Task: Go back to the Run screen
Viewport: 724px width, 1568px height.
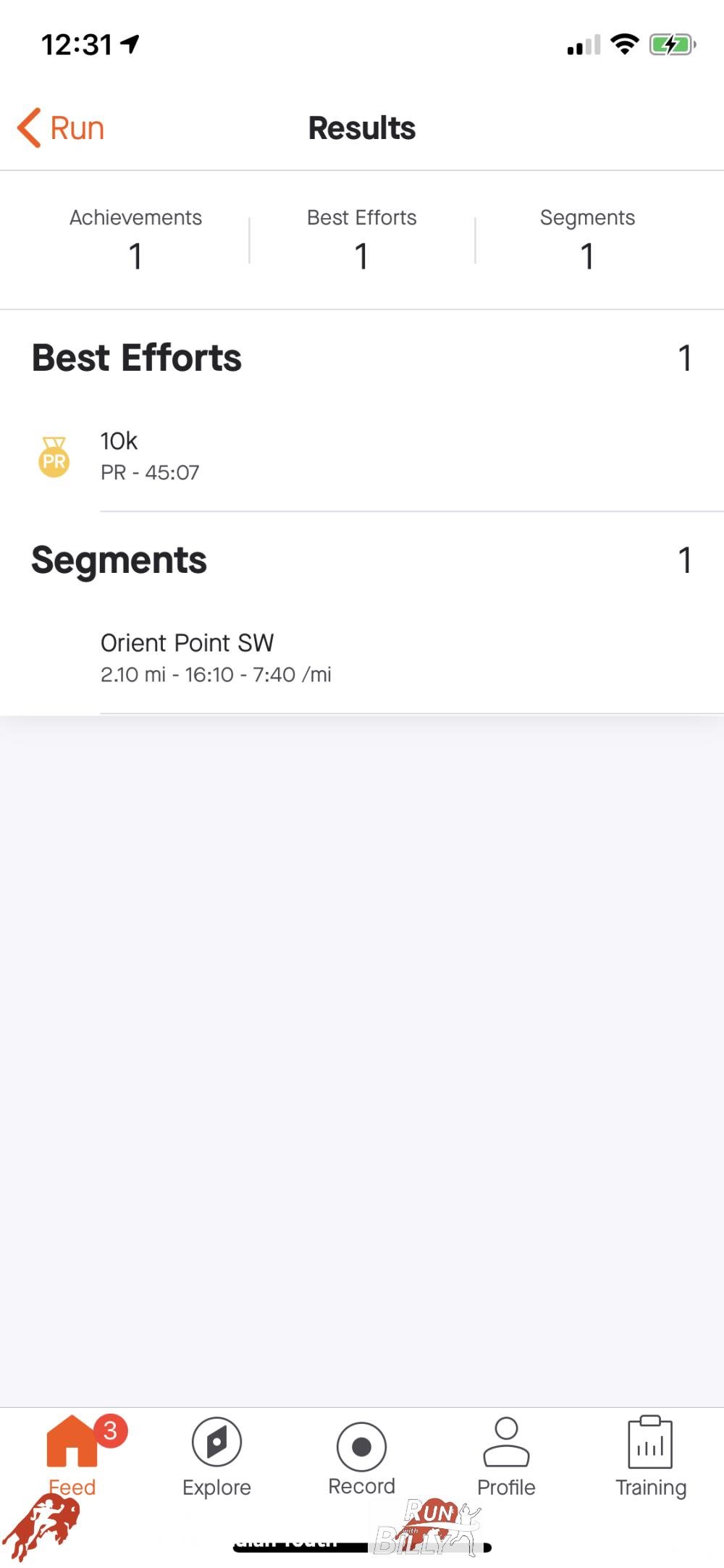Action: pos(62,128)
